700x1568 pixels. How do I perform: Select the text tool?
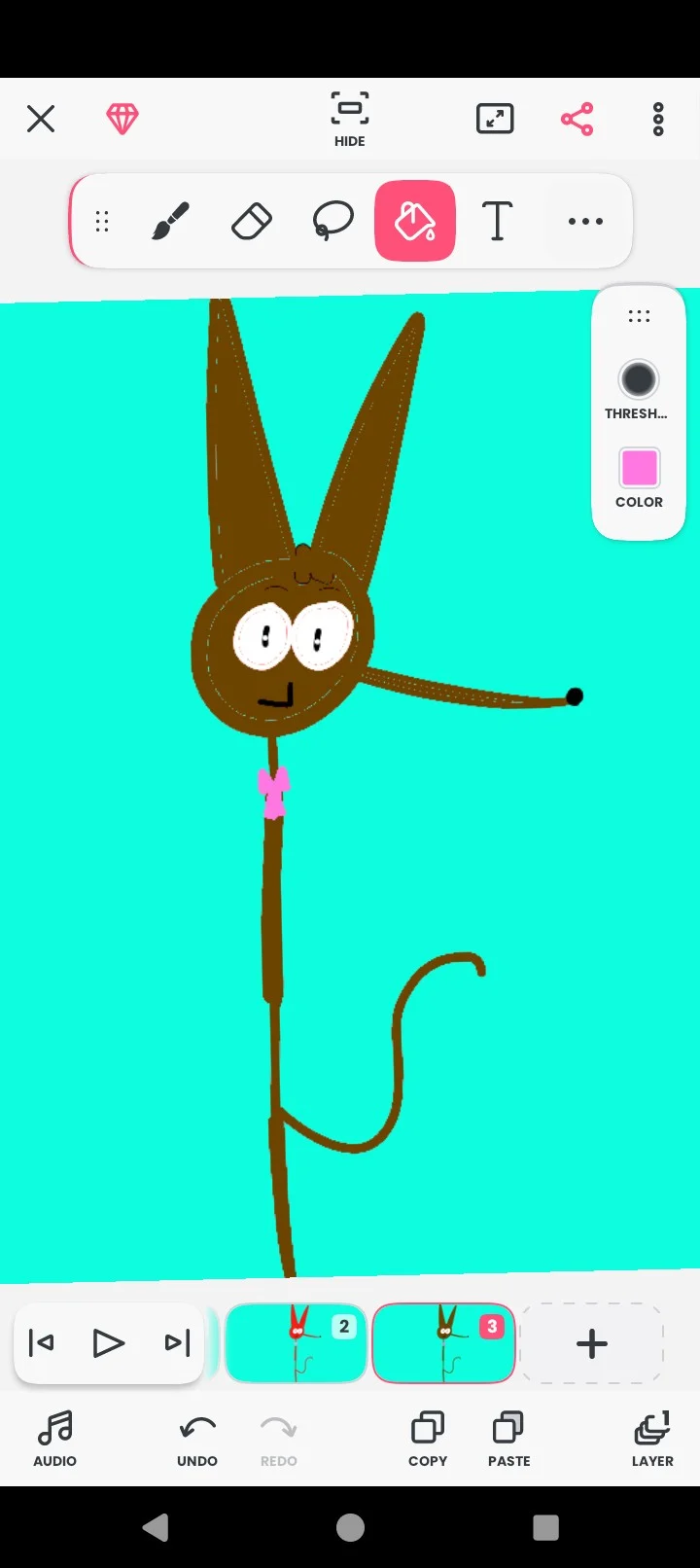[497, 221]
